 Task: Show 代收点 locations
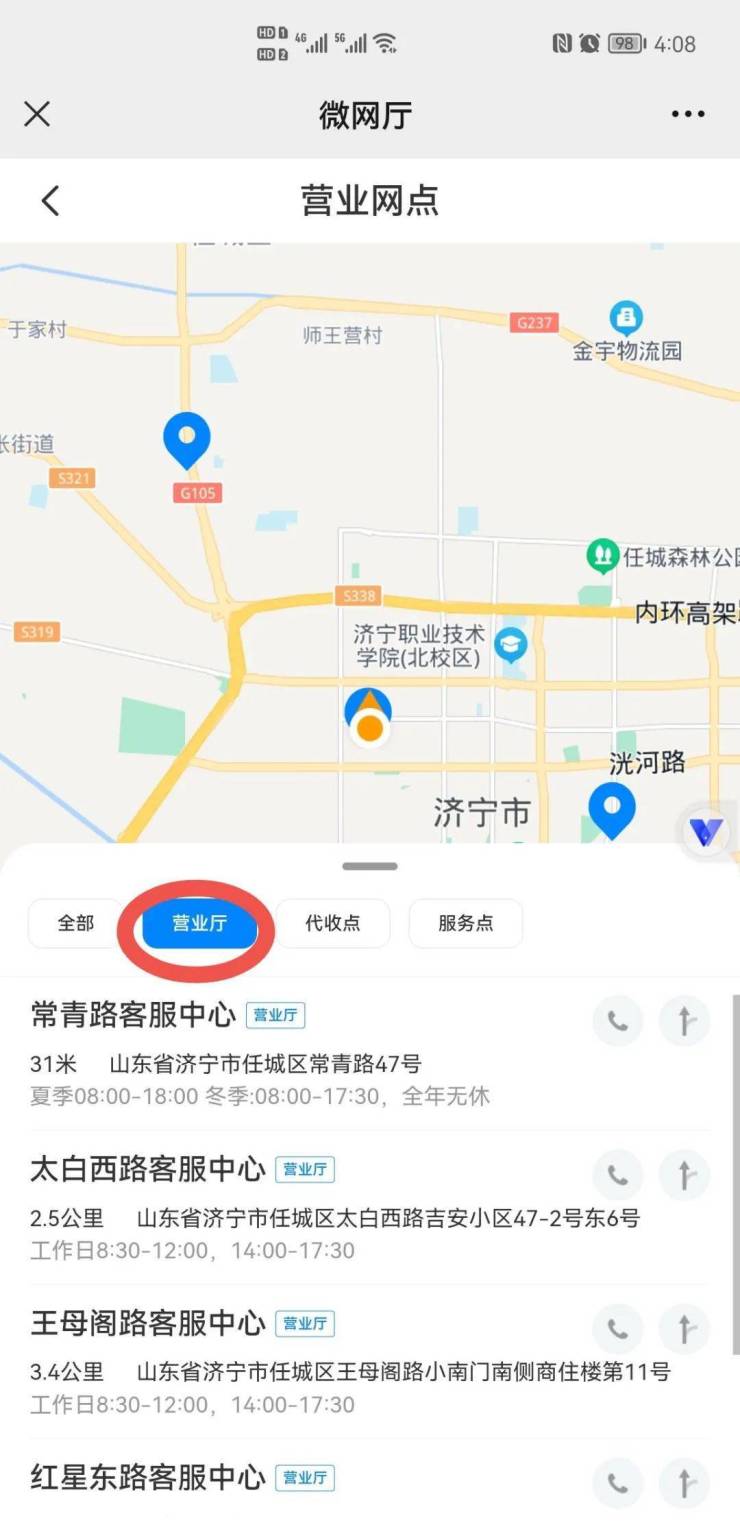point(332,923)
